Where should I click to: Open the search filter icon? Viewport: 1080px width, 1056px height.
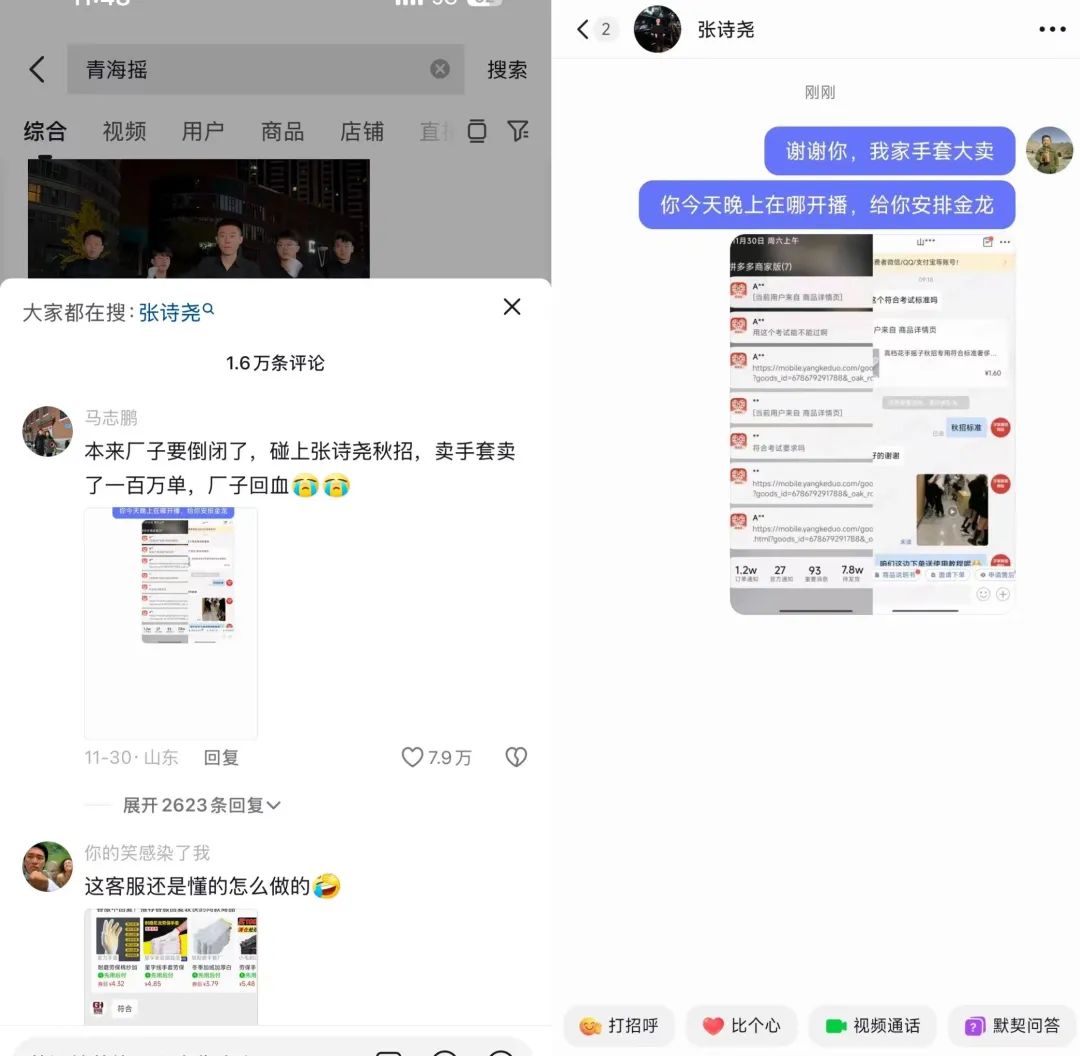pyautogui.click(x=517, y=131)
